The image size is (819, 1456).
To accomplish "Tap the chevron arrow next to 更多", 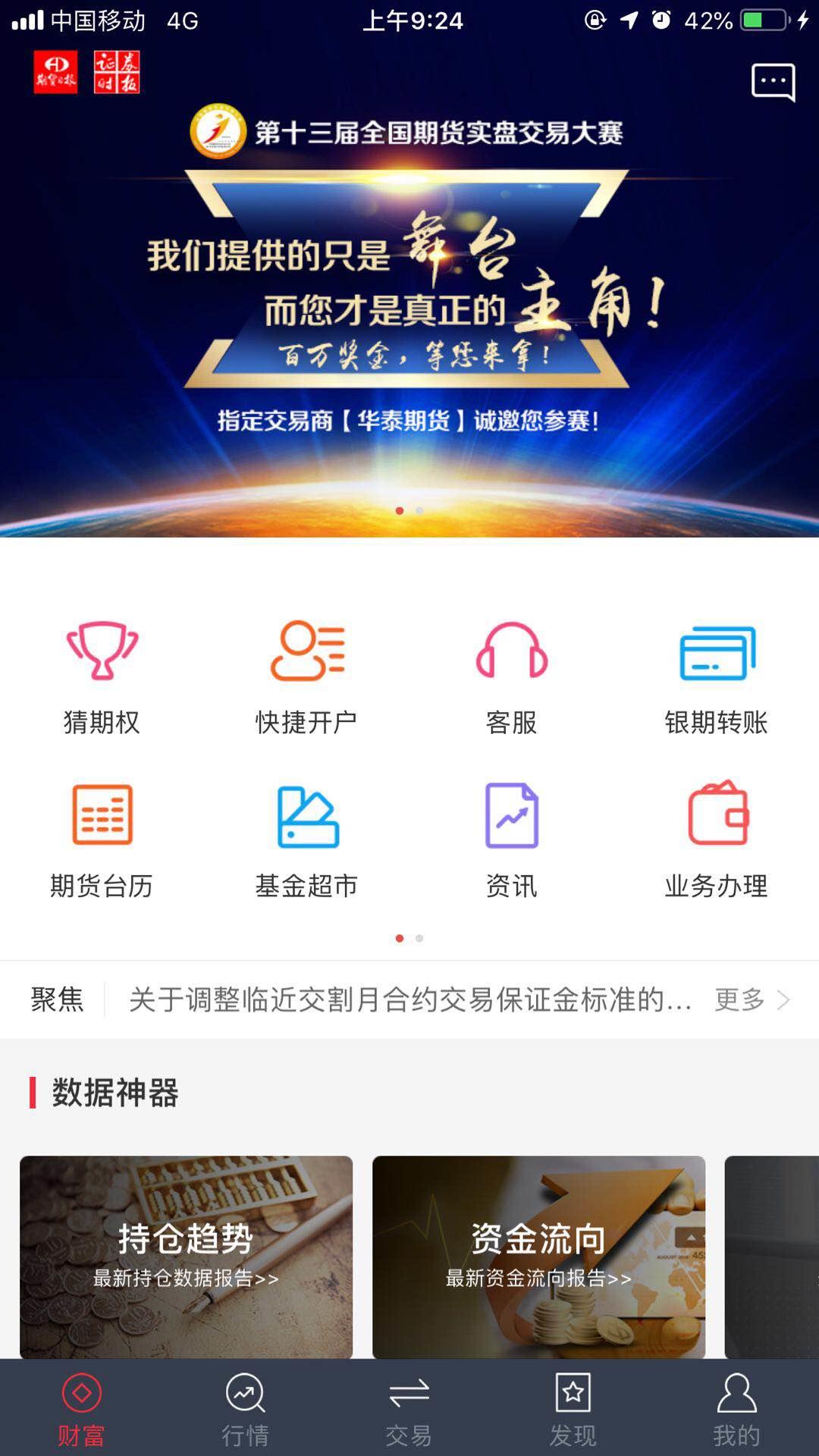I will 784,1000.
